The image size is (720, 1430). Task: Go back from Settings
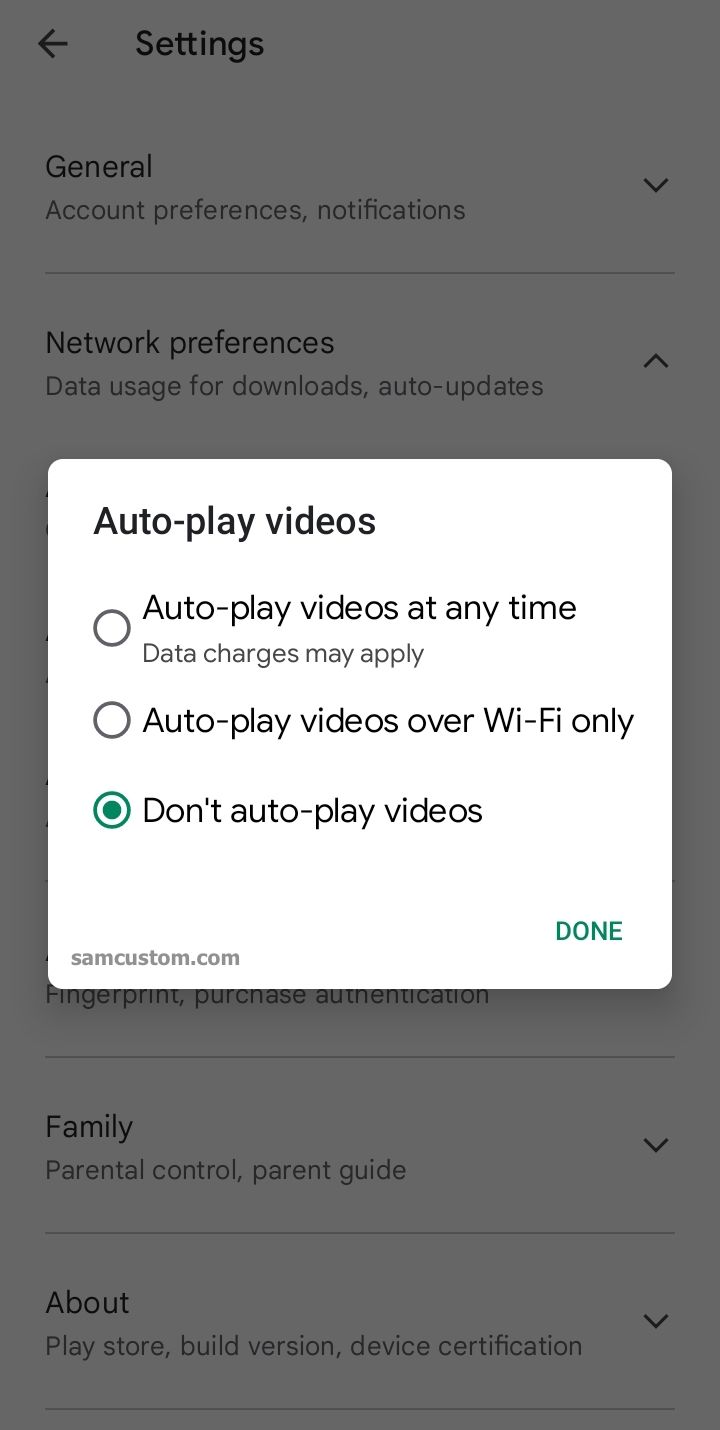click(x=52, y=44)
